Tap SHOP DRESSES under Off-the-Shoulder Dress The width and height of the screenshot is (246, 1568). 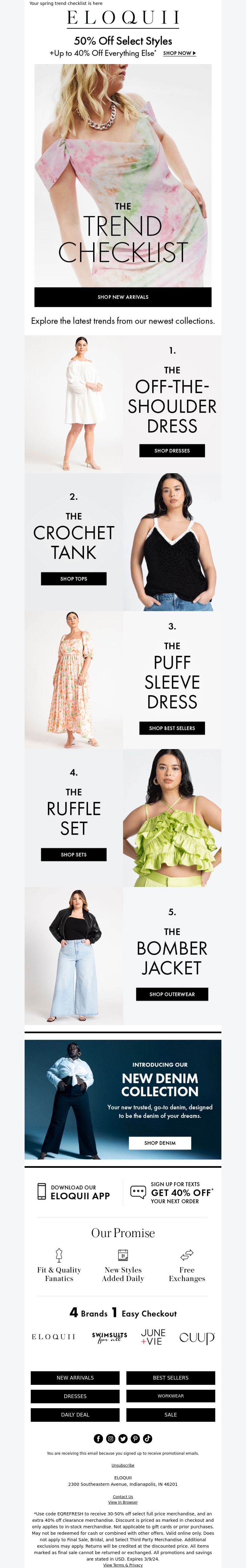tap(172, 450)
